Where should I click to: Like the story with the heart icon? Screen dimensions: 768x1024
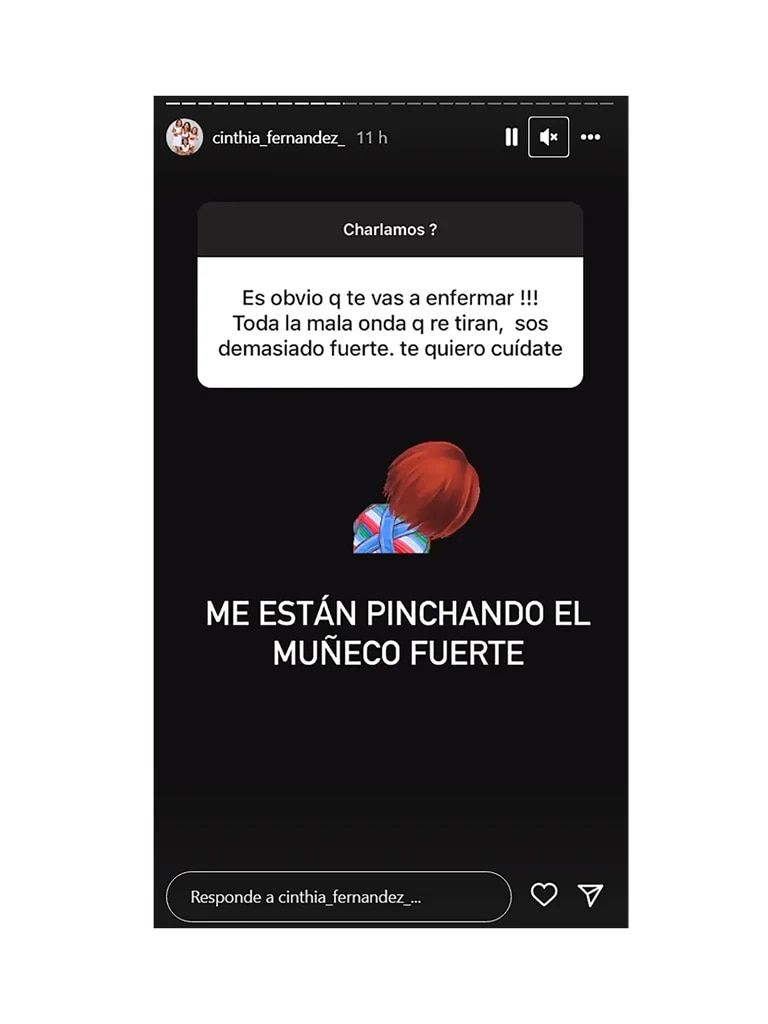tap(545, 896)
